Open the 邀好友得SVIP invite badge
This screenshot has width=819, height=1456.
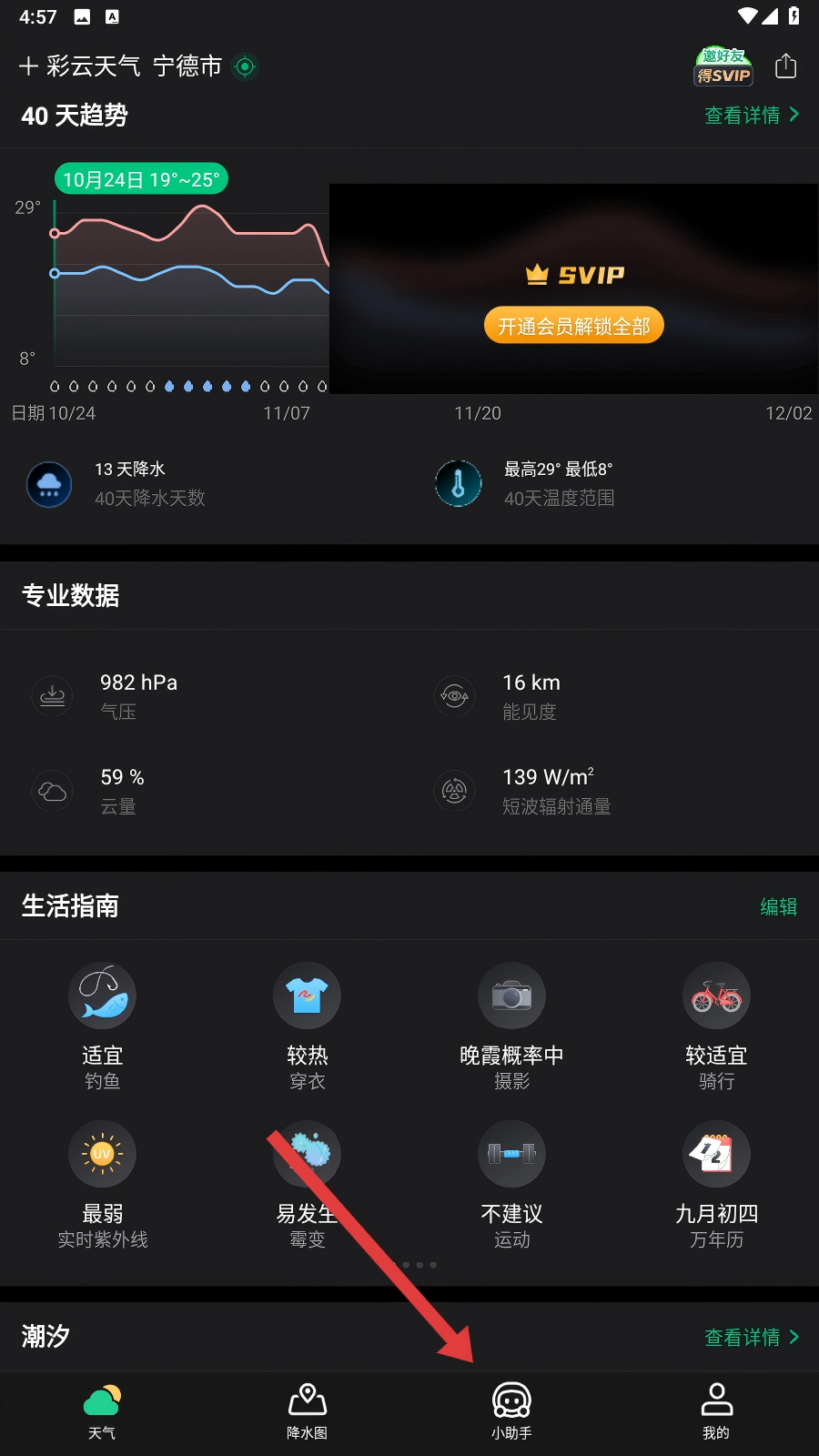click(723, 66)
